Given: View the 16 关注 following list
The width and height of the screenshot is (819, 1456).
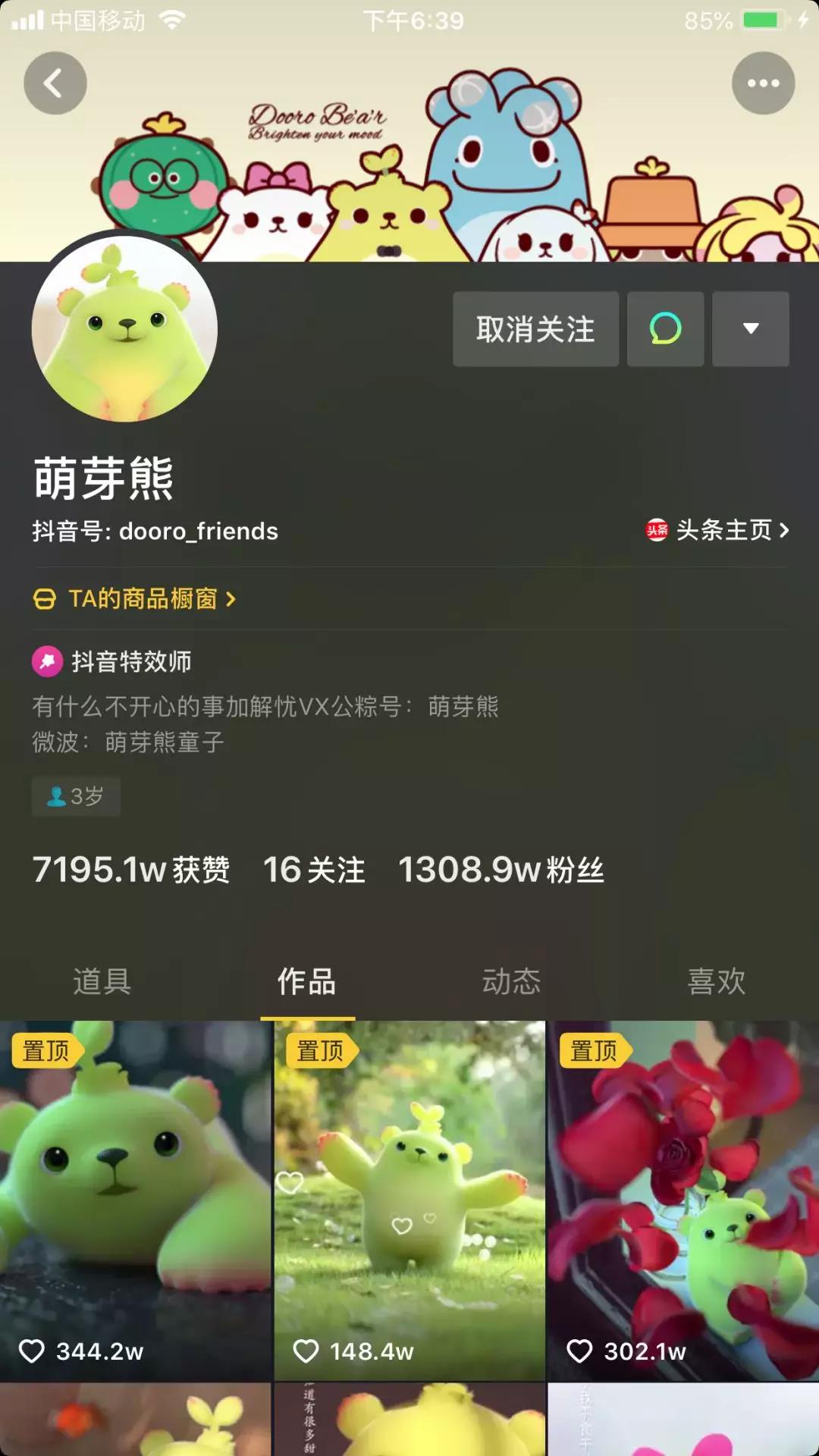Looking at the screenshot, I should point(313,870).
